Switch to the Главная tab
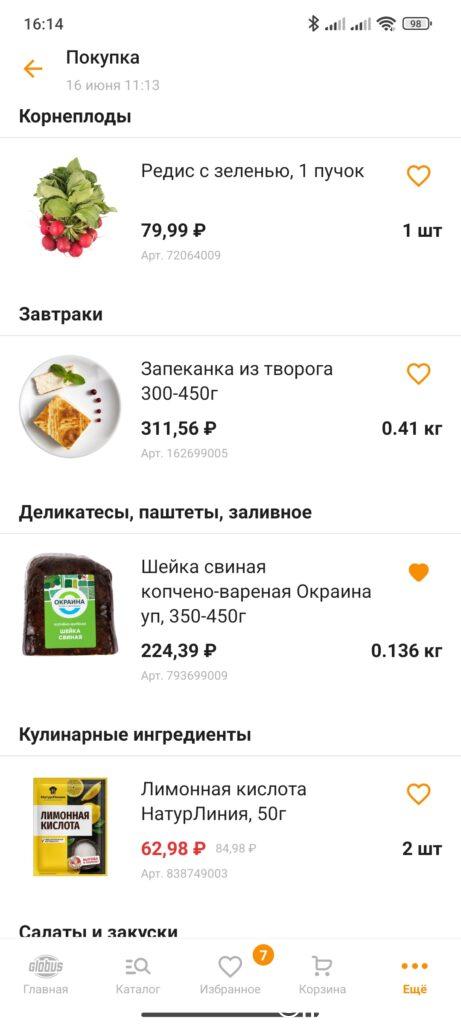This screenshot has height=1024, width=461. (46, 975)
